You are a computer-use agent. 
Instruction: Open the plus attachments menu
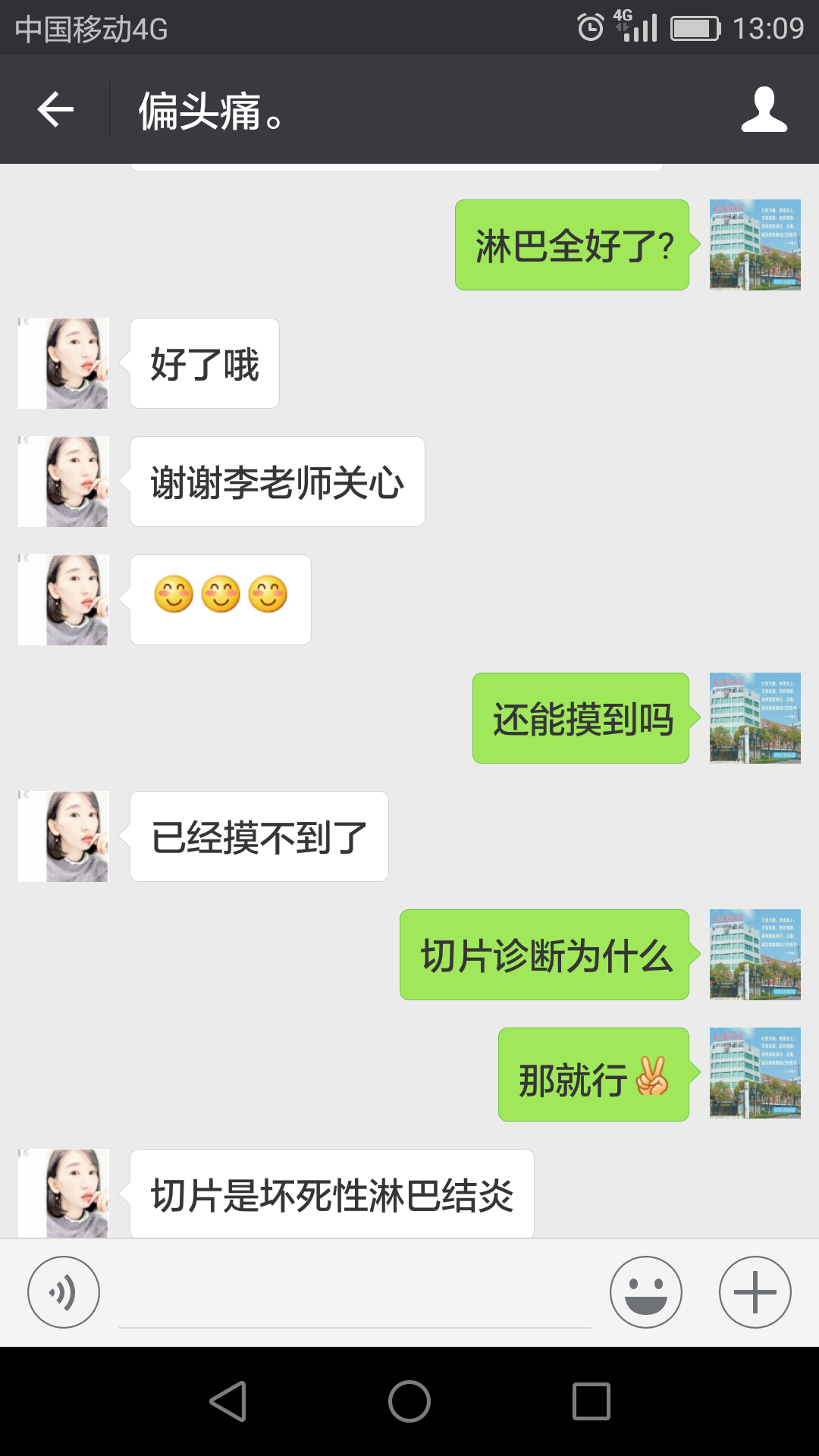[x=755, y=1292]
